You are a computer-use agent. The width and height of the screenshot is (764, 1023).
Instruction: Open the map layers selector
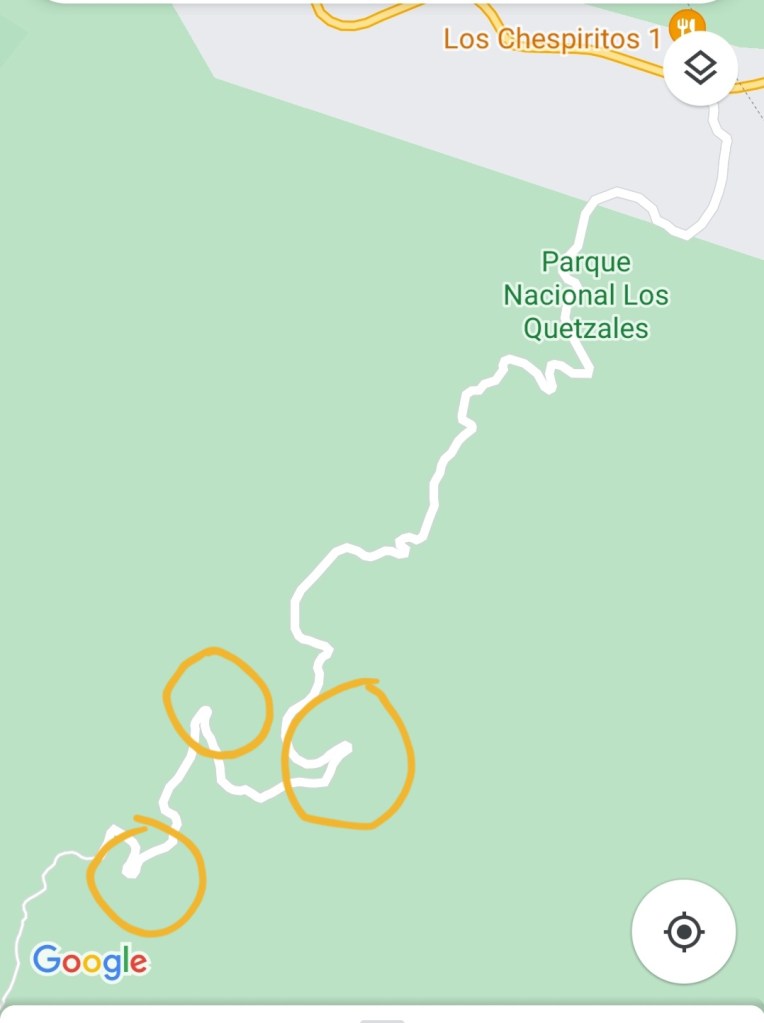click(700, 68)
